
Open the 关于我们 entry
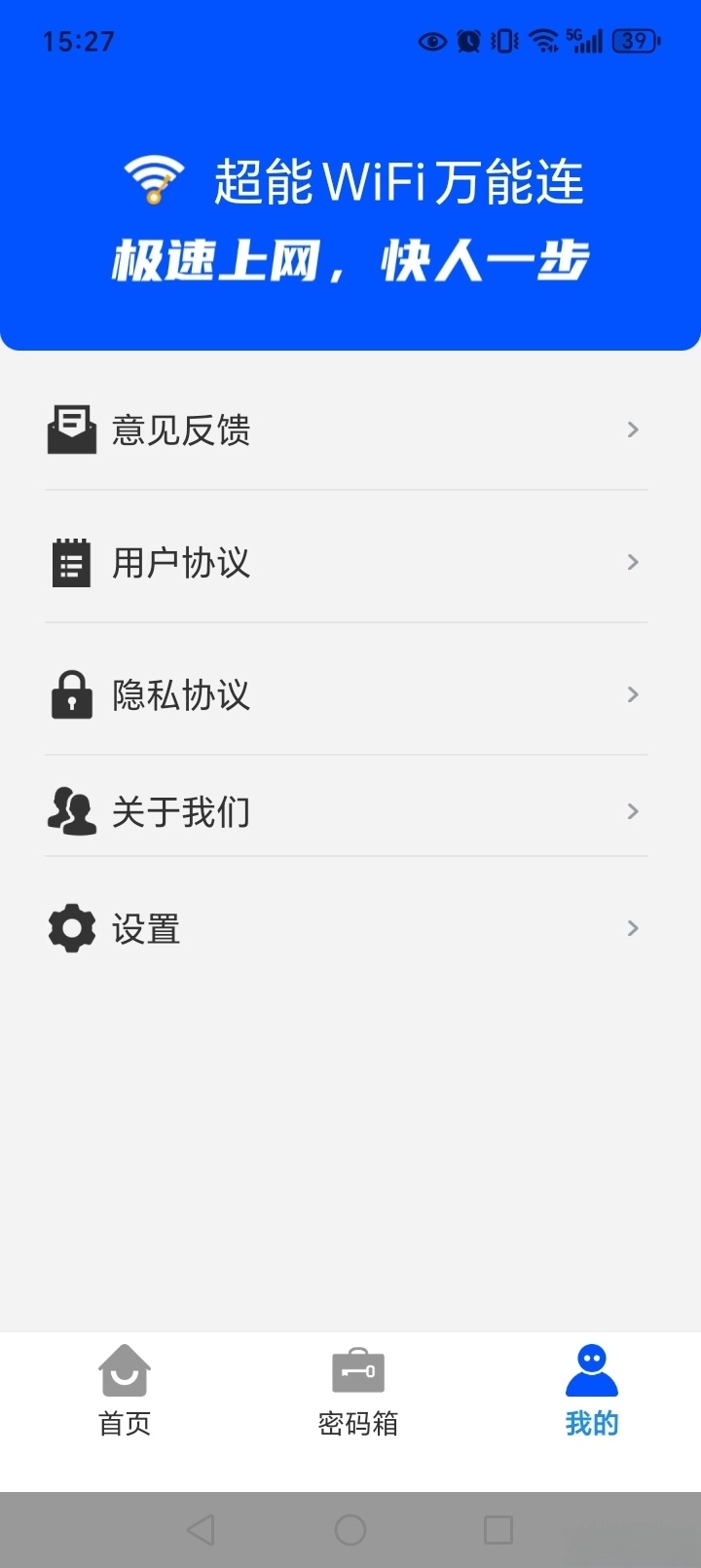pos(181,811)
